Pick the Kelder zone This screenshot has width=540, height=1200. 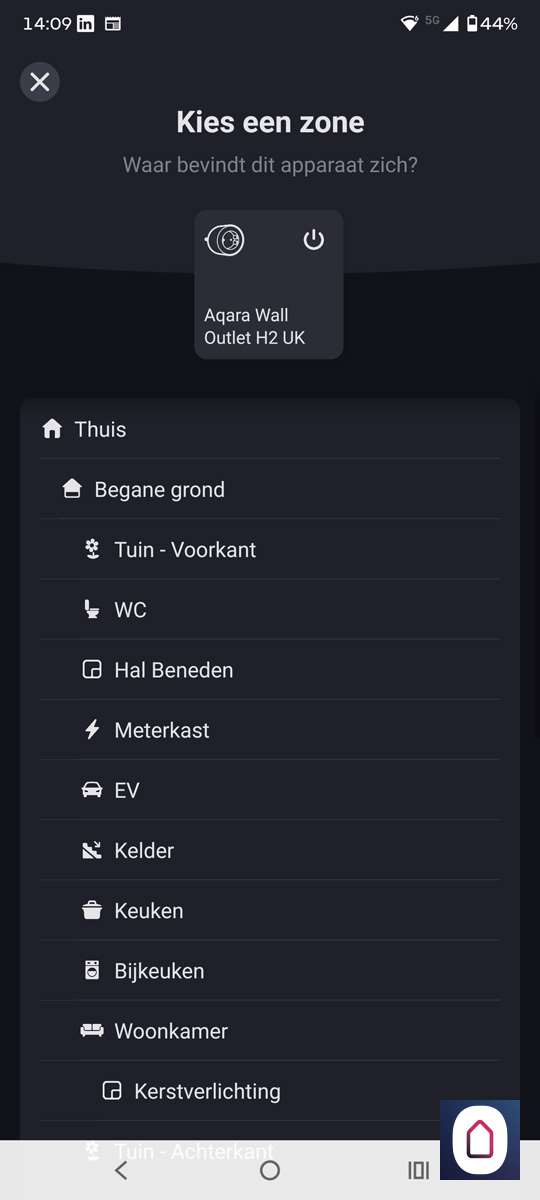click(x=290, y=850)
